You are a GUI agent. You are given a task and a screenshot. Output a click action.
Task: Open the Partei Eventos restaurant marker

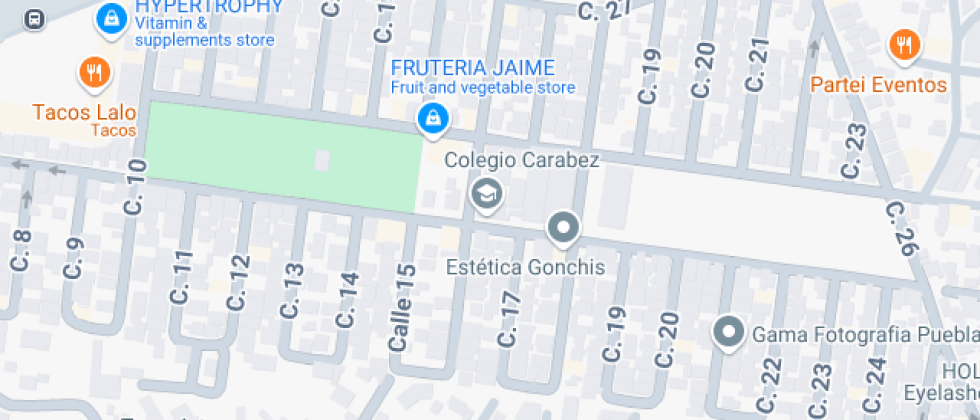pos(905,45)
